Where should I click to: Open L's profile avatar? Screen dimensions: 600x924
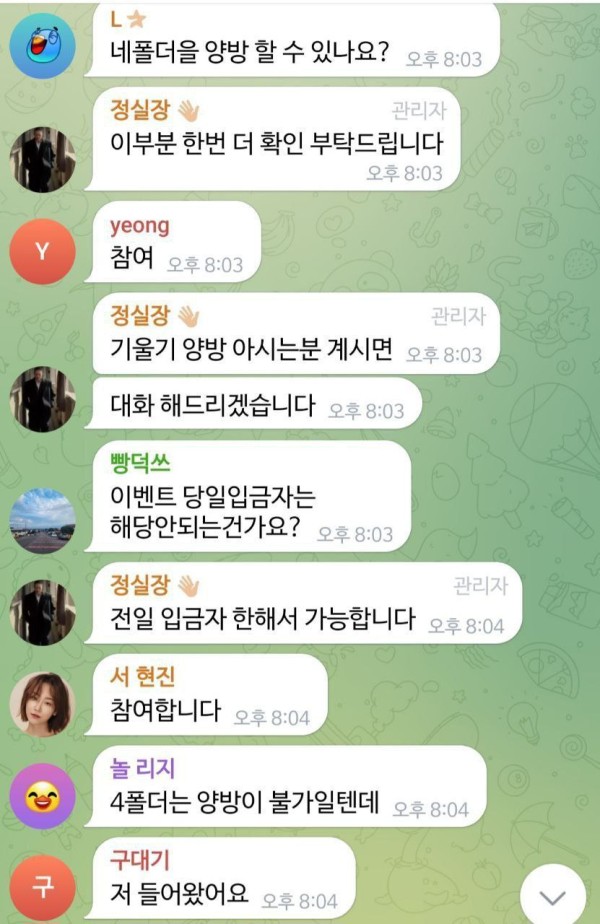pos(42,45)
